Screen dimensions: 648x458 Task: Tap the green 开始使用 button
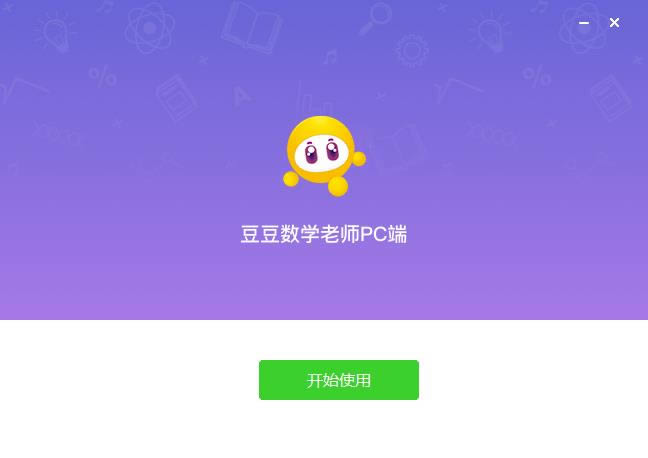click(338, 380)
